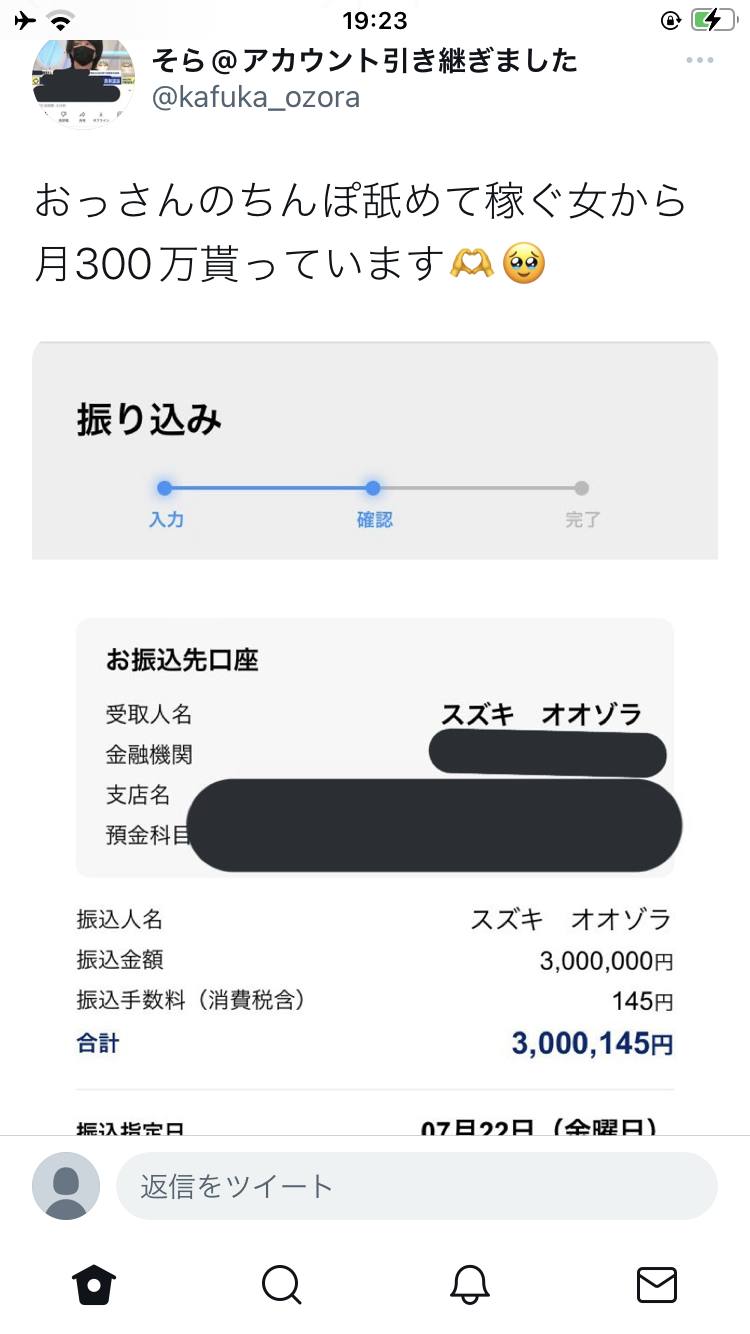Tap the reply field 返信をツイート

[x=416, y=1186]
